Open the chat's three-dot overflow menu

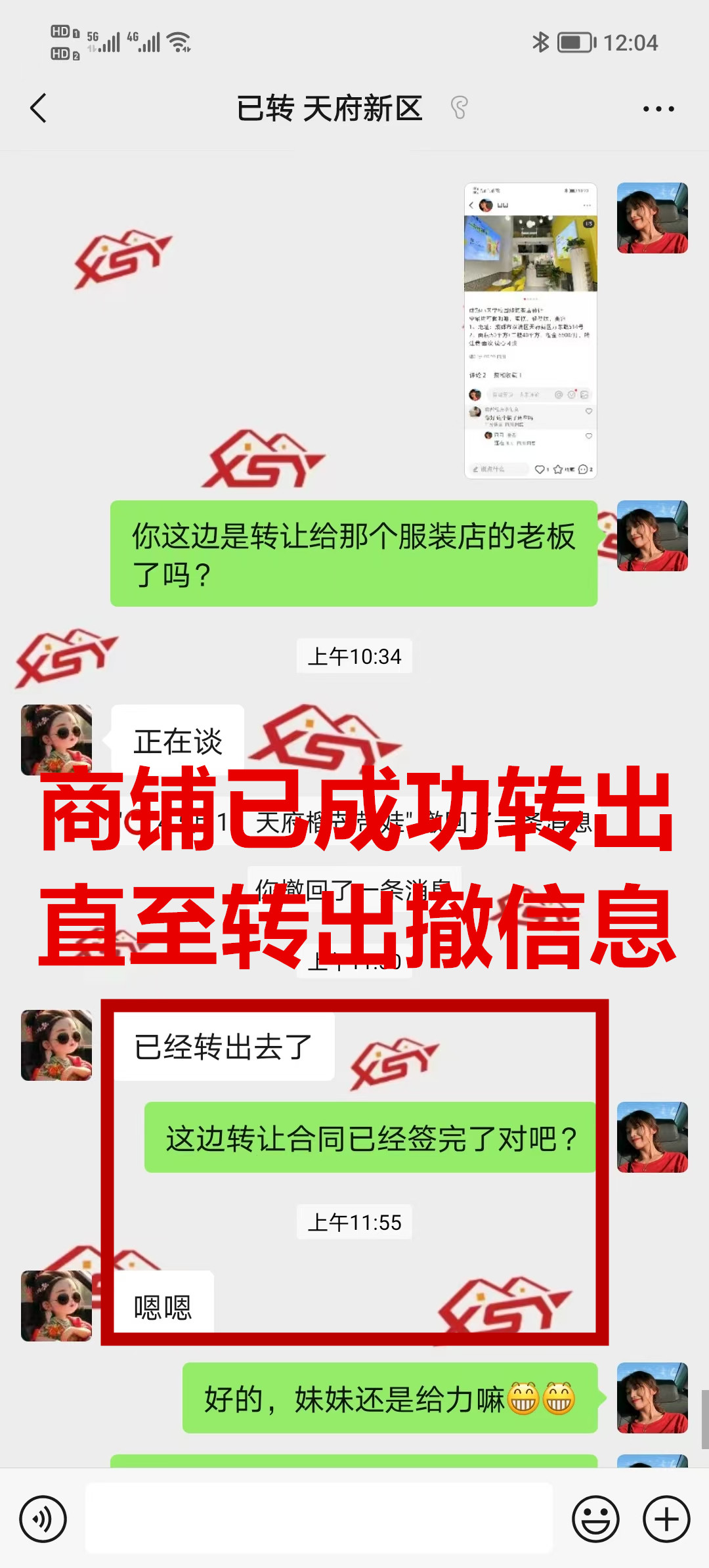click(x=658, y=109)
